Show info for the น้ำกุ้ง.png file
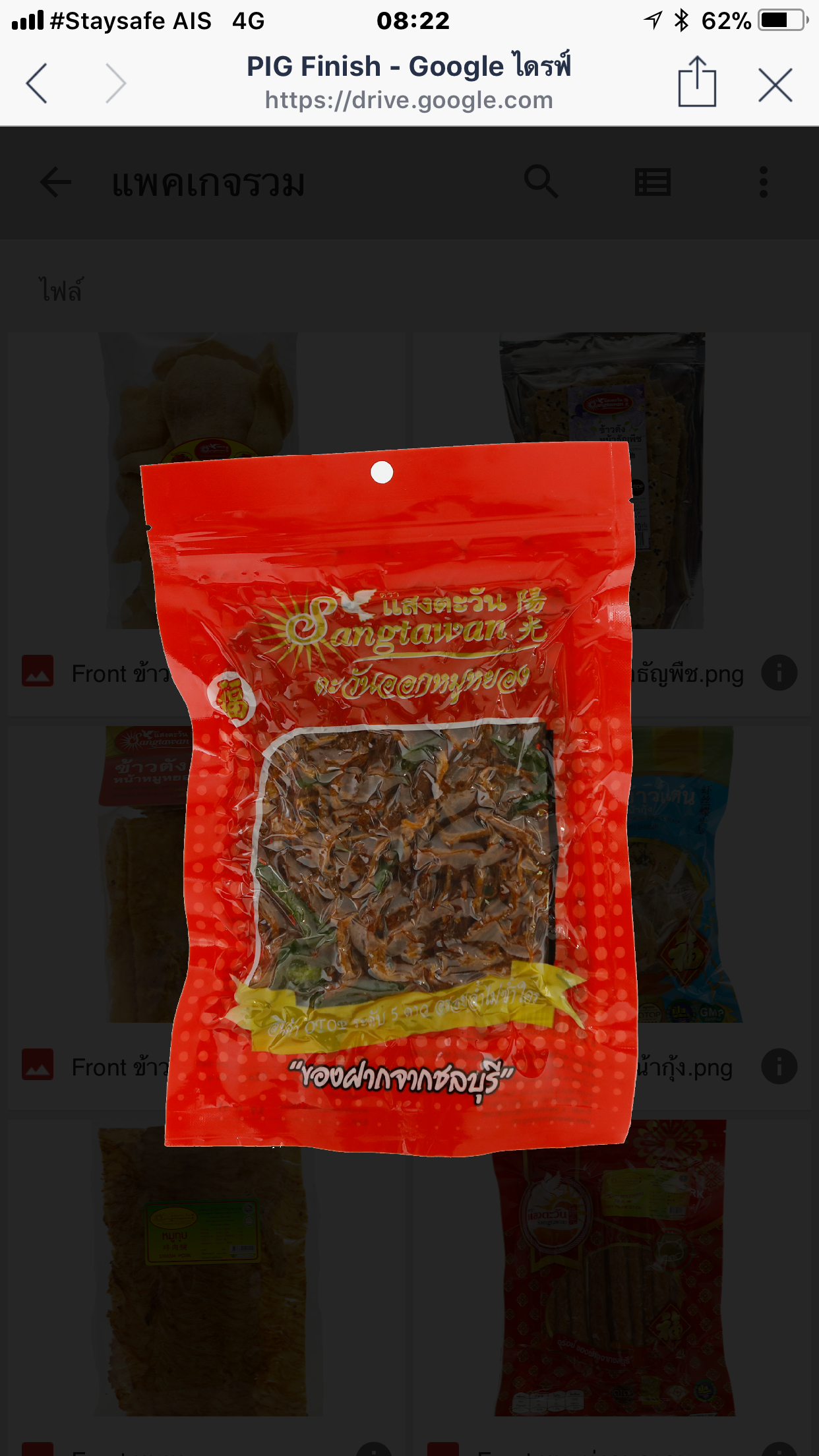 [779, 1066]
